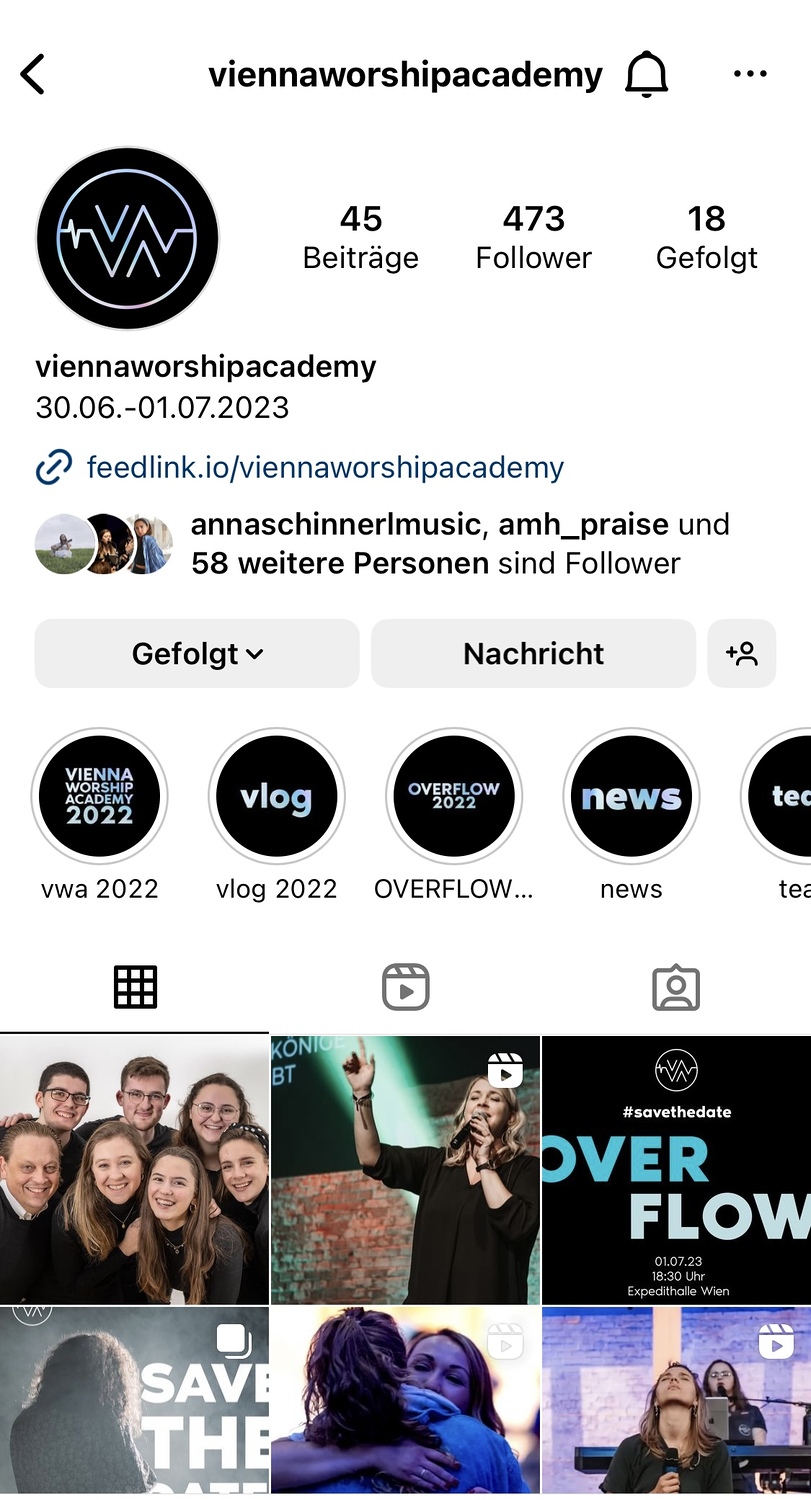Open the #savethedate OVERFLOW post
The width and height of the screenshot is (811, 1500).
pos(676,1170)
